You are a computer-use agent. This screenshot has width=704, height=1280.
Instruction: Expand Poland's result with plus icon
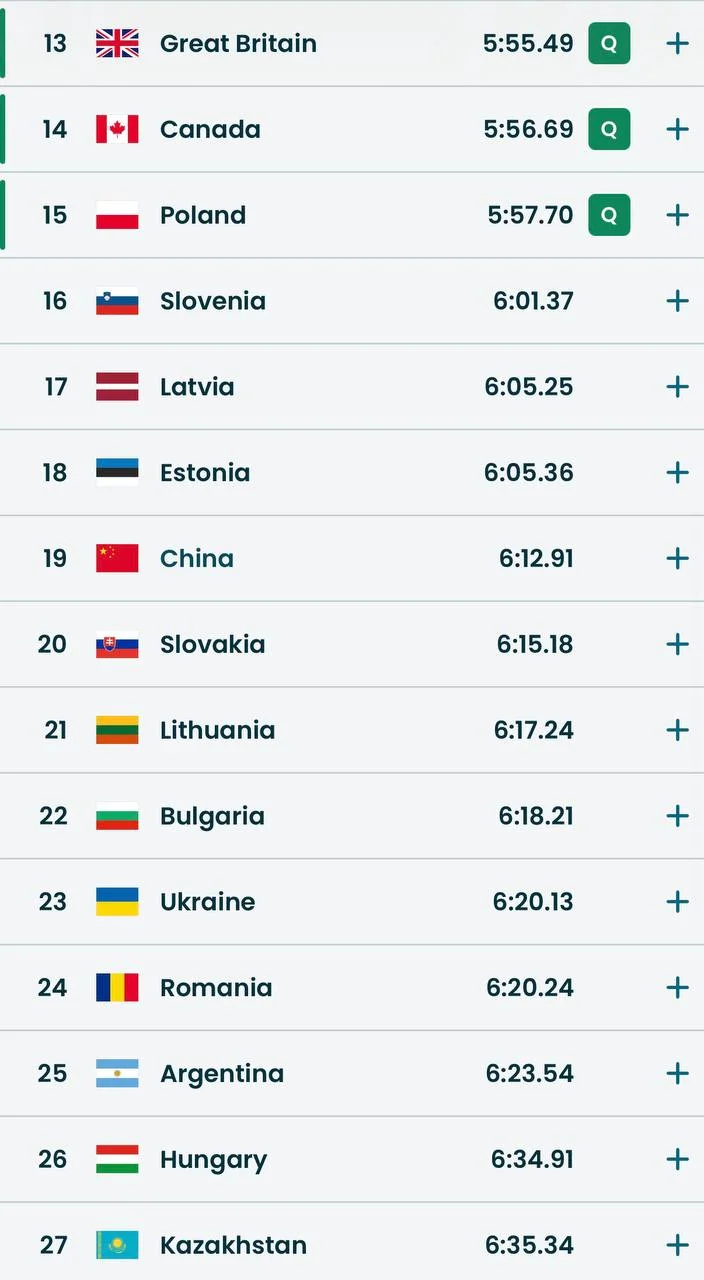677,215
